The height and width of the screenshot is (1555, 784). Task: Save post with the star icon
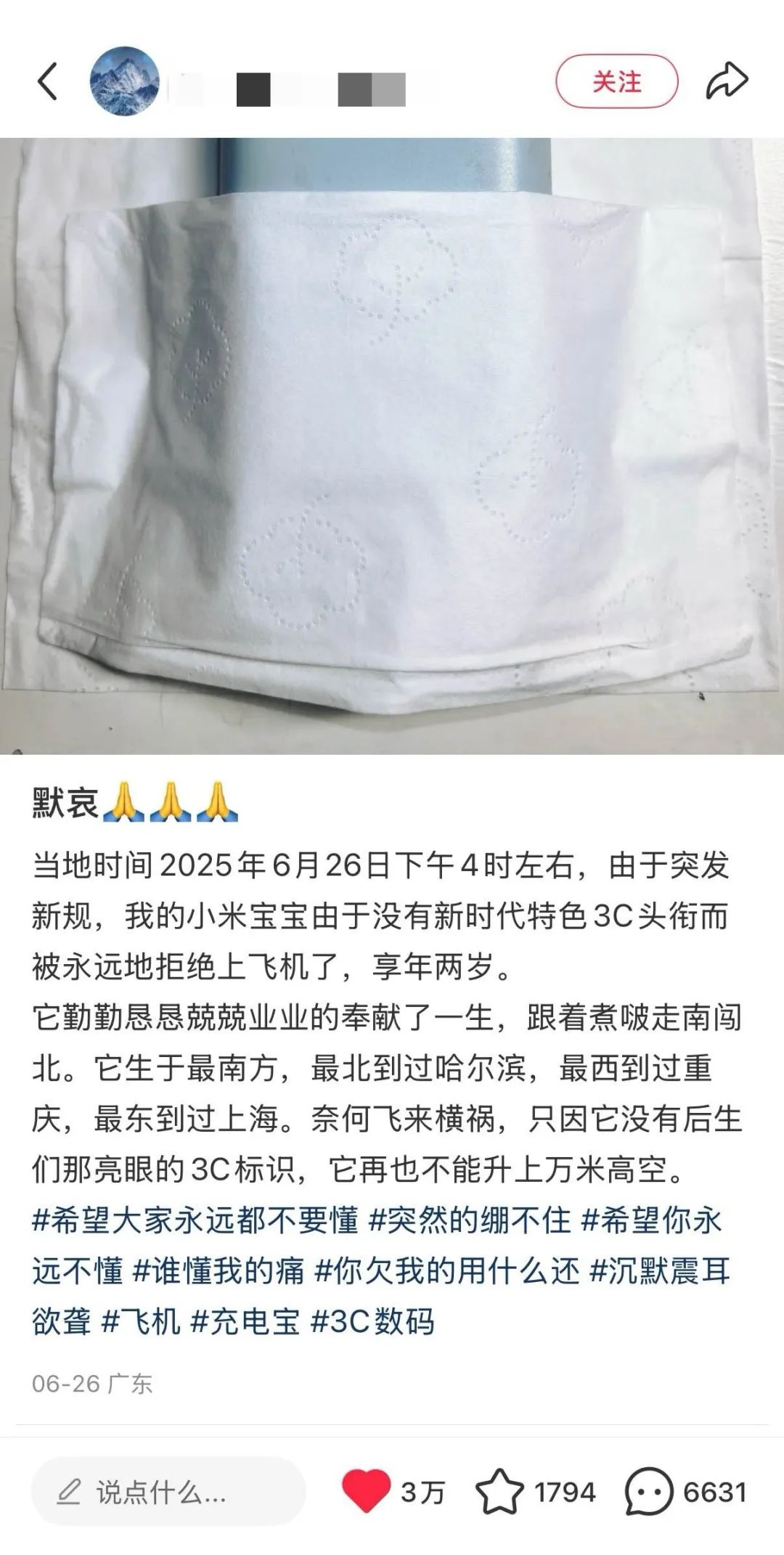pyautogui.click(x=499, y=1493)
